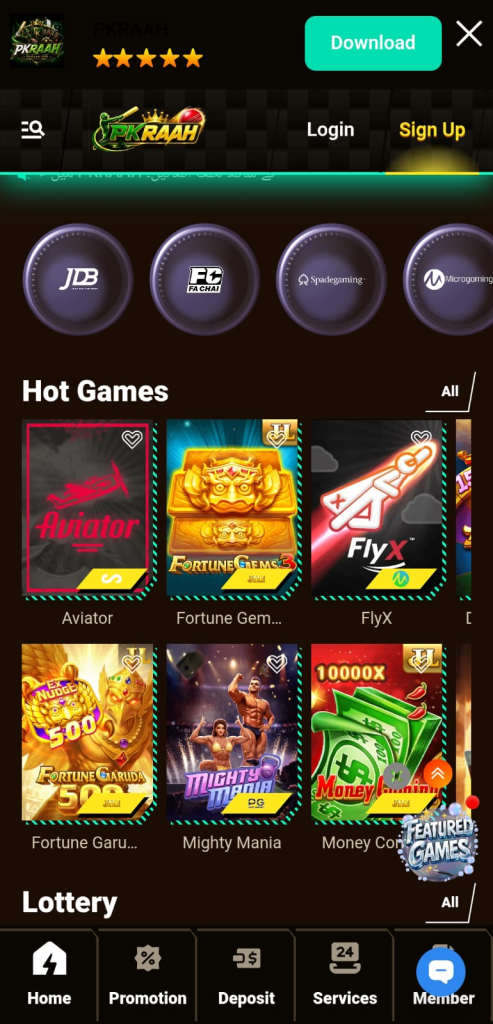This screenshot has width=493, height=1024.
Task: View all Lottery games
Action: pyautogui.click(x=450, y=903)
